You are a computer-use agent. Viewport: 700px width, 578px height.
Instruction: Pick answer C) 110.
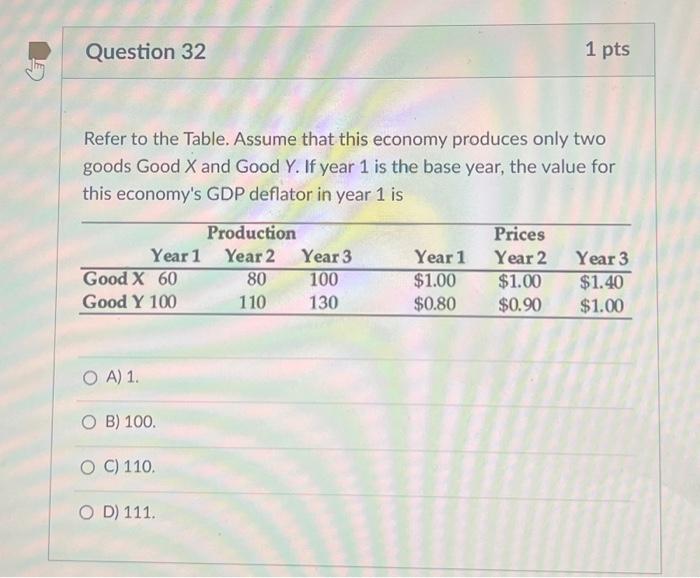[91, 467]
